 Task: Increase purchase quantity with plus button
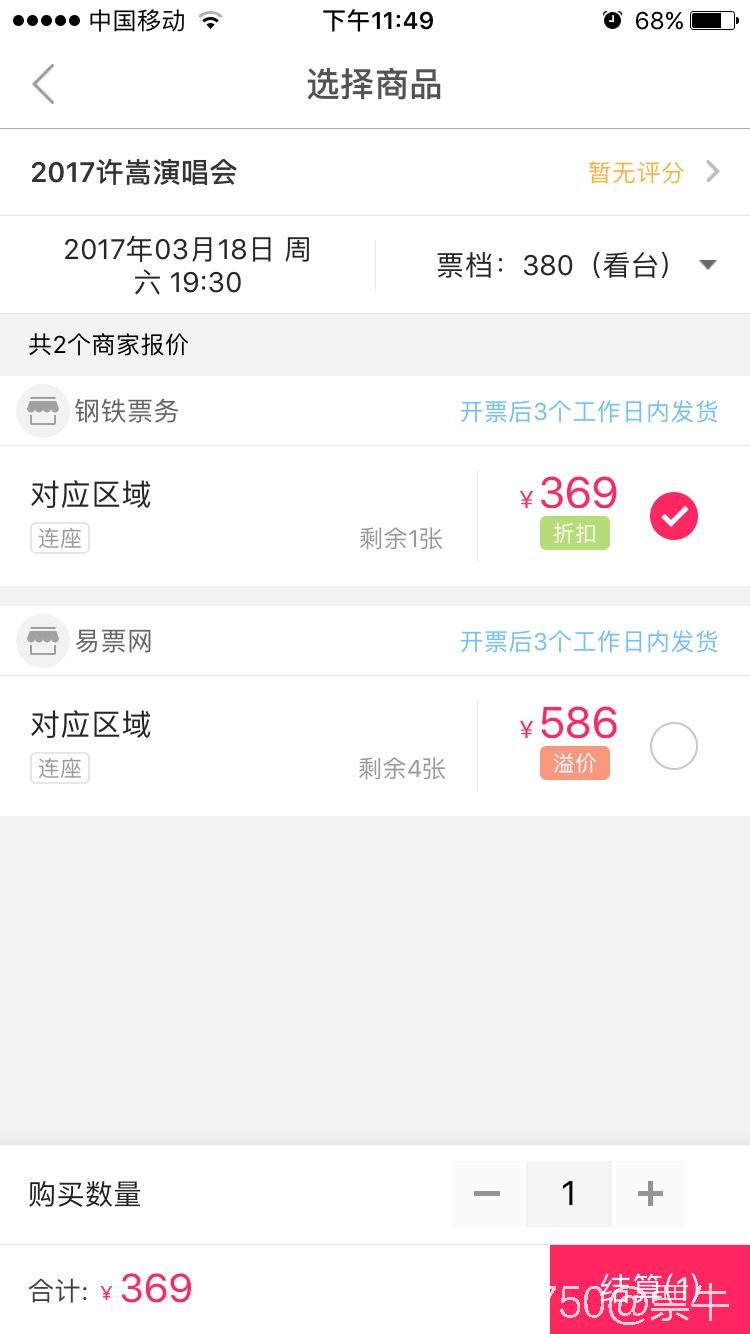click(x=650, y=1193)
